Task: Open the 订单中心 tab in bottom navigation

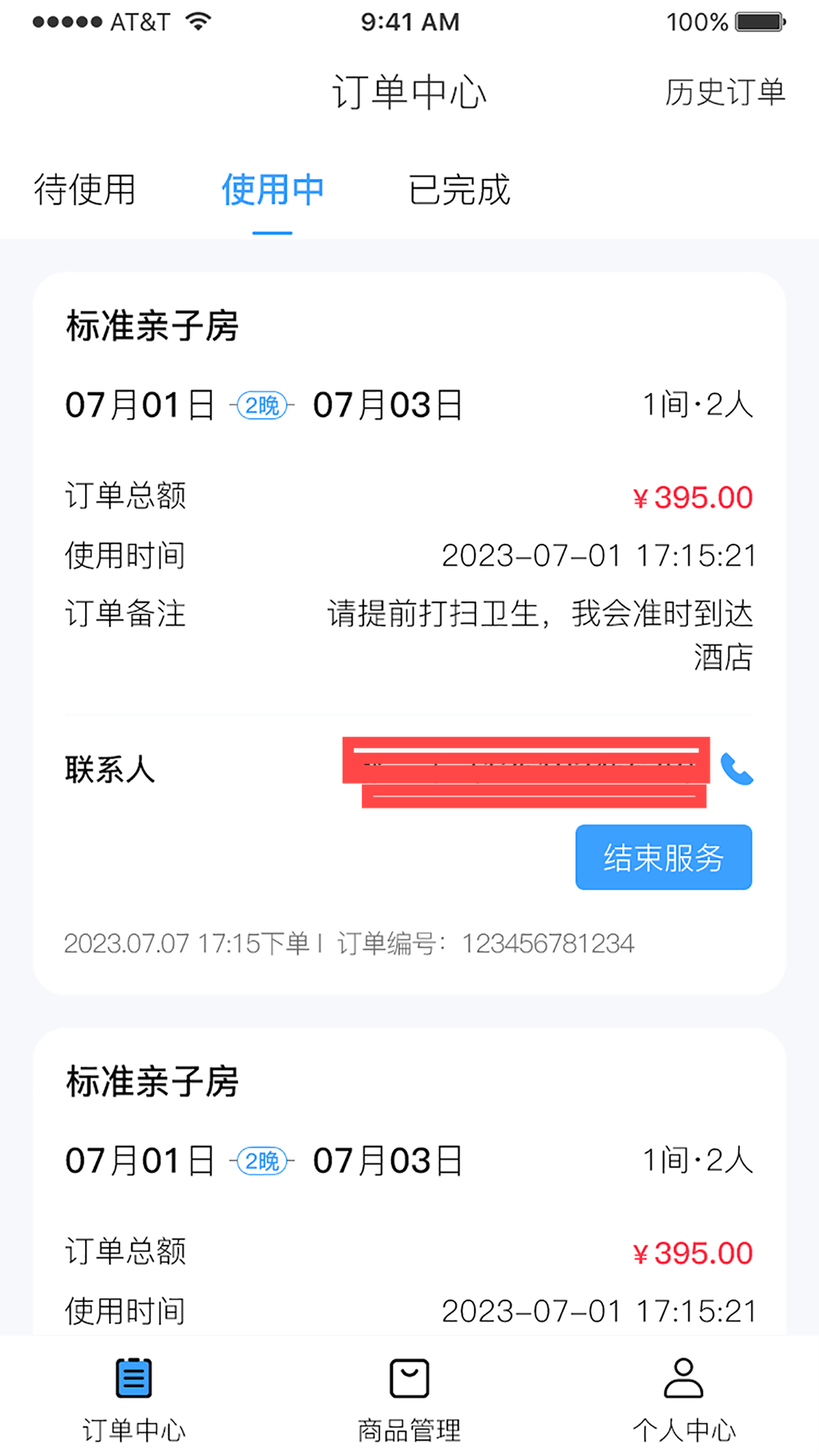Action: click(135, 1401)
